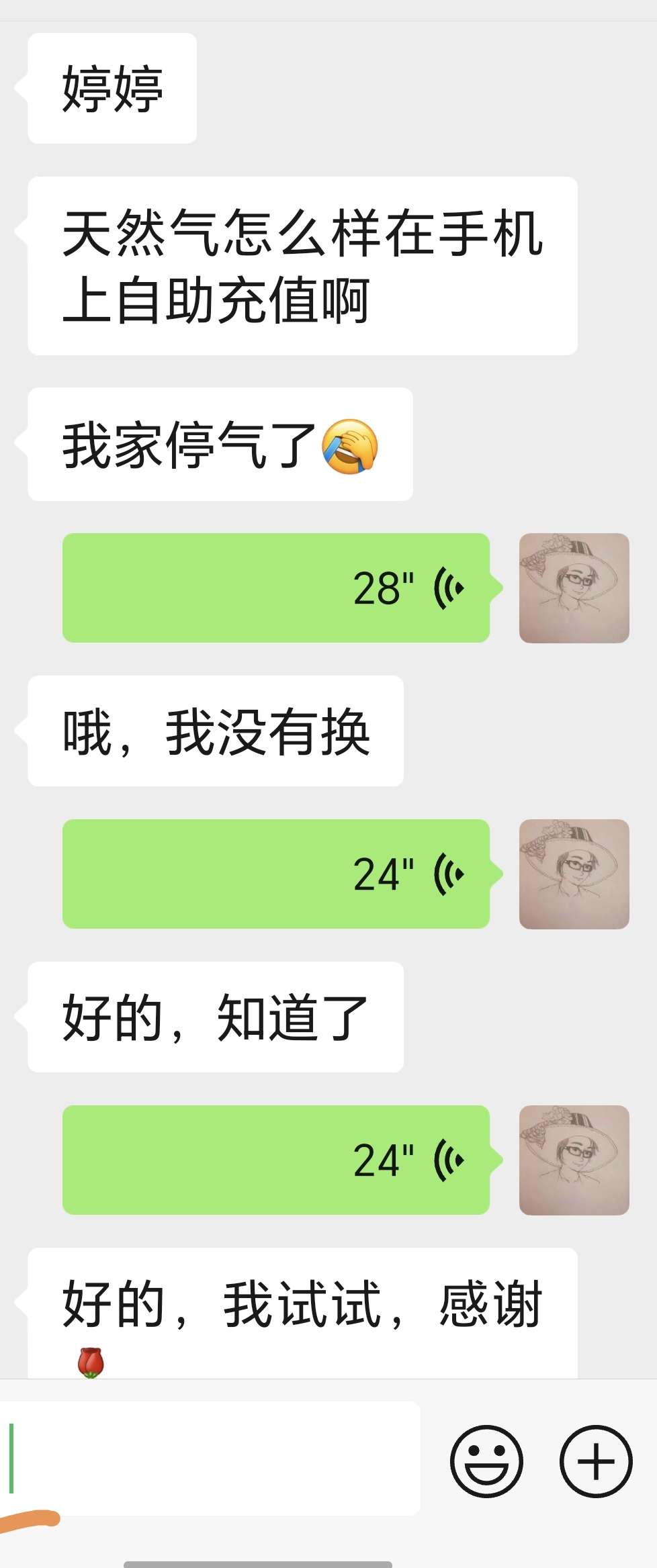Tap the sound wave icon on top voice bubble
Screen dimensions: 657x1568
click(449, 588)
